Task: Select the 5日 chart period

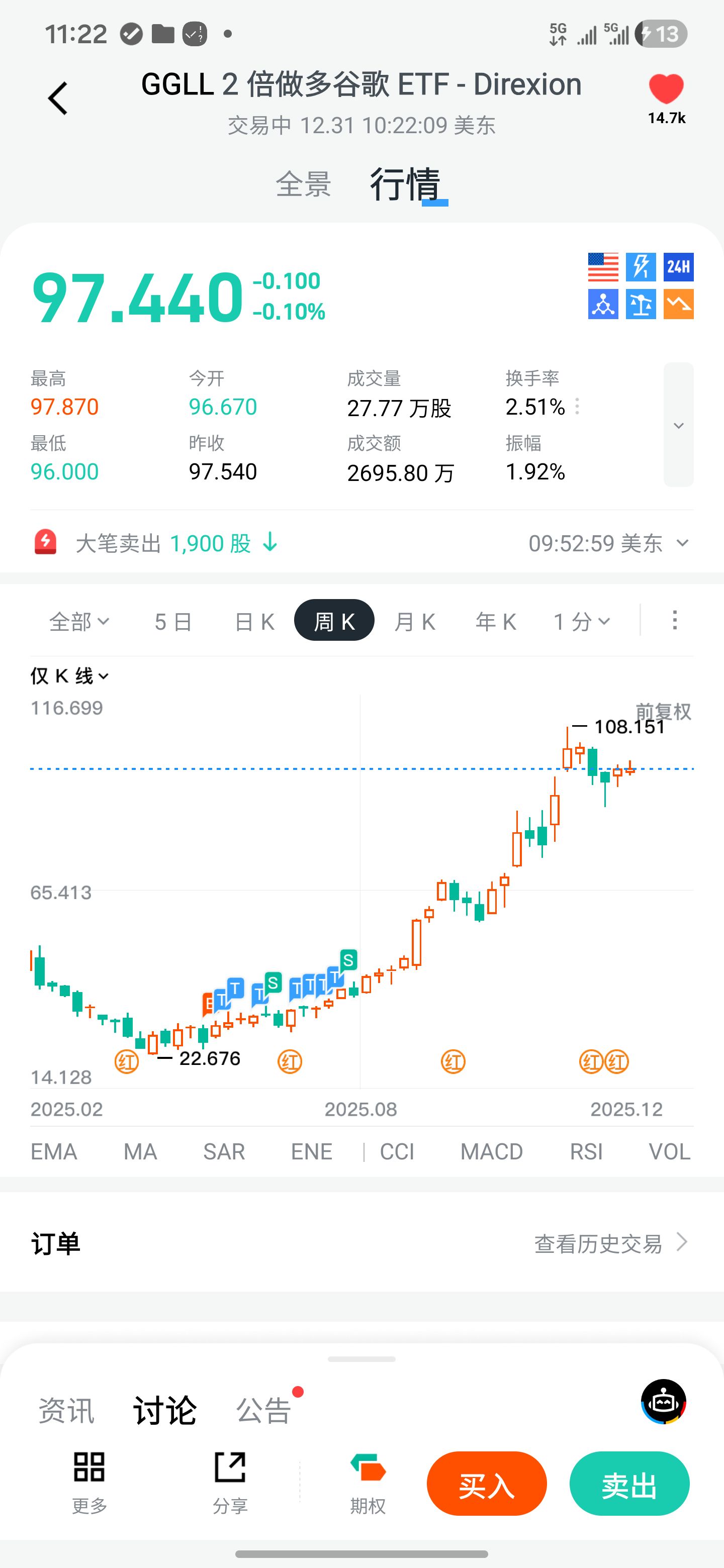Action: [173, 622]
